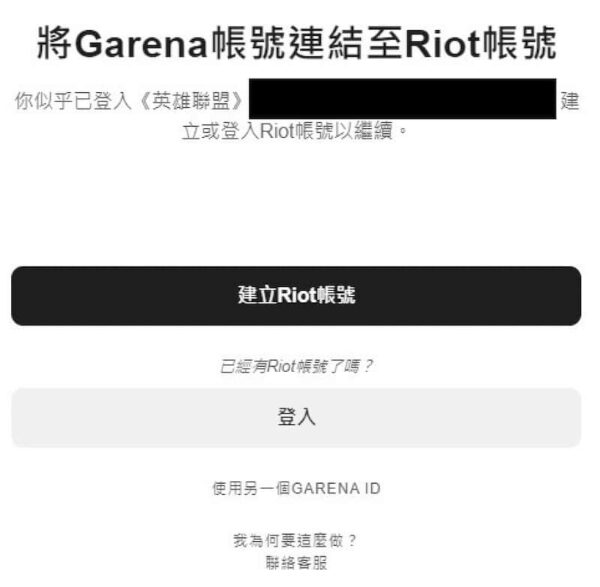
Task: Tap the 建立Riot帳號 button
Action: (x=296, y=295)
